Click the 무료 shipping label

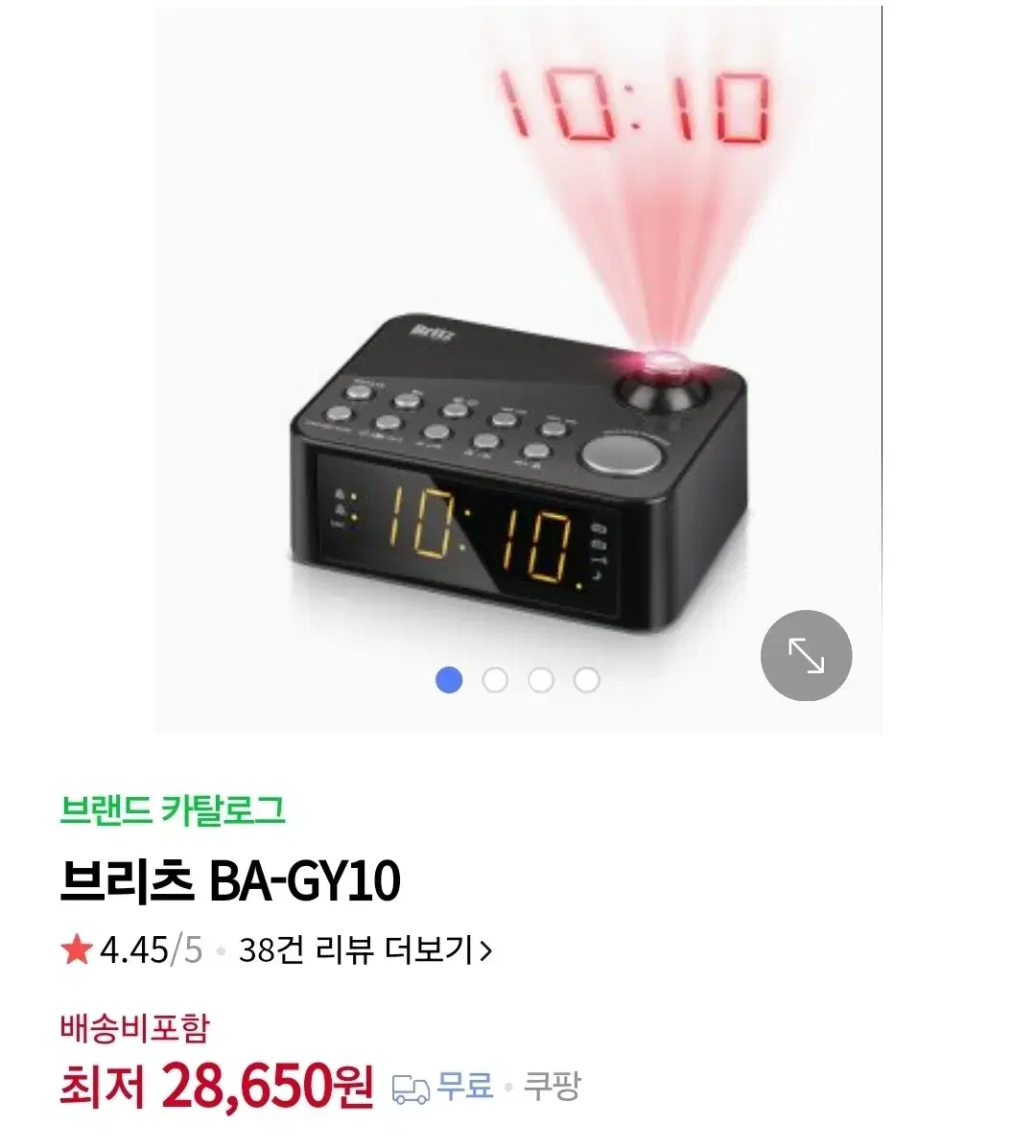[x=464, y=1085]
